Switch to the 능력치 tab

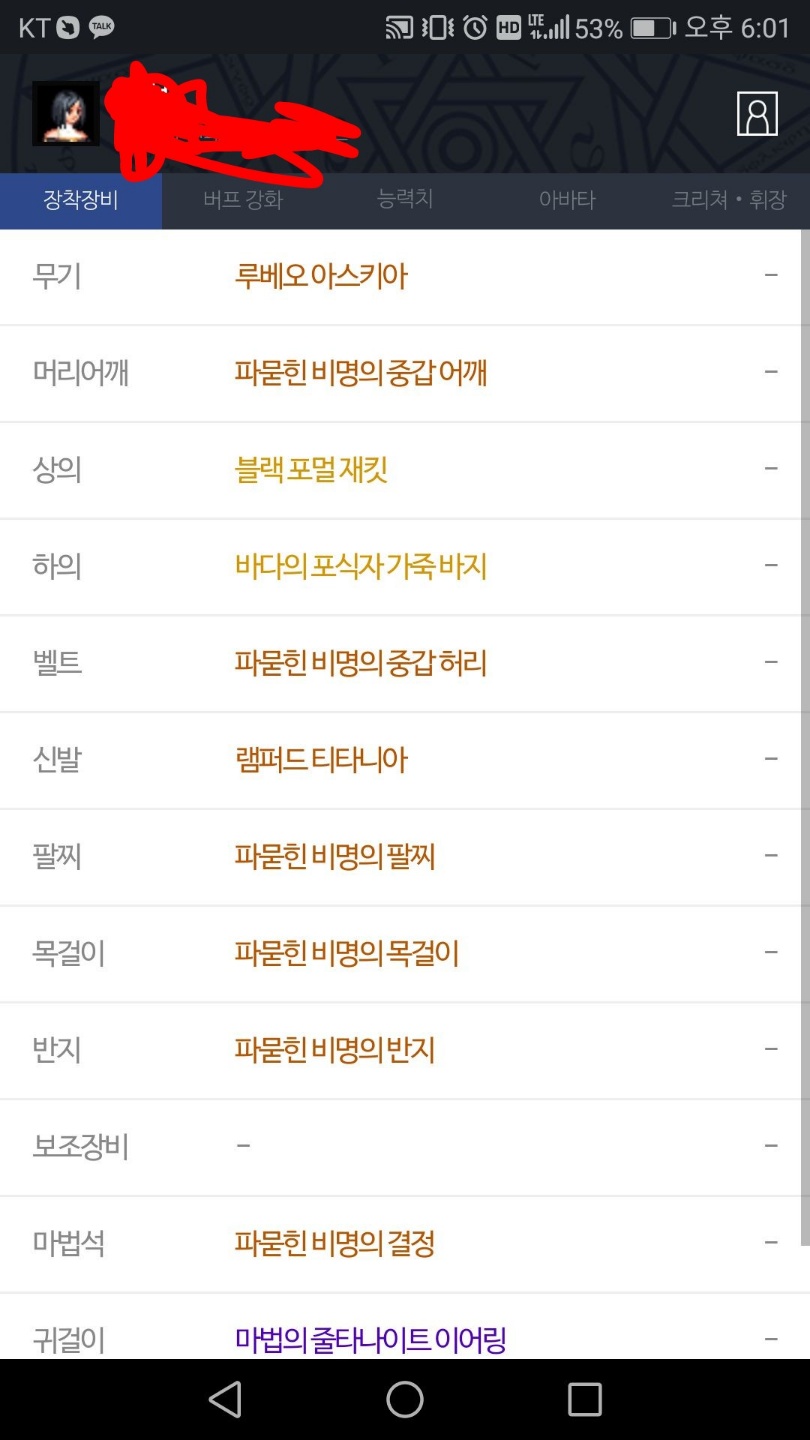405,199
